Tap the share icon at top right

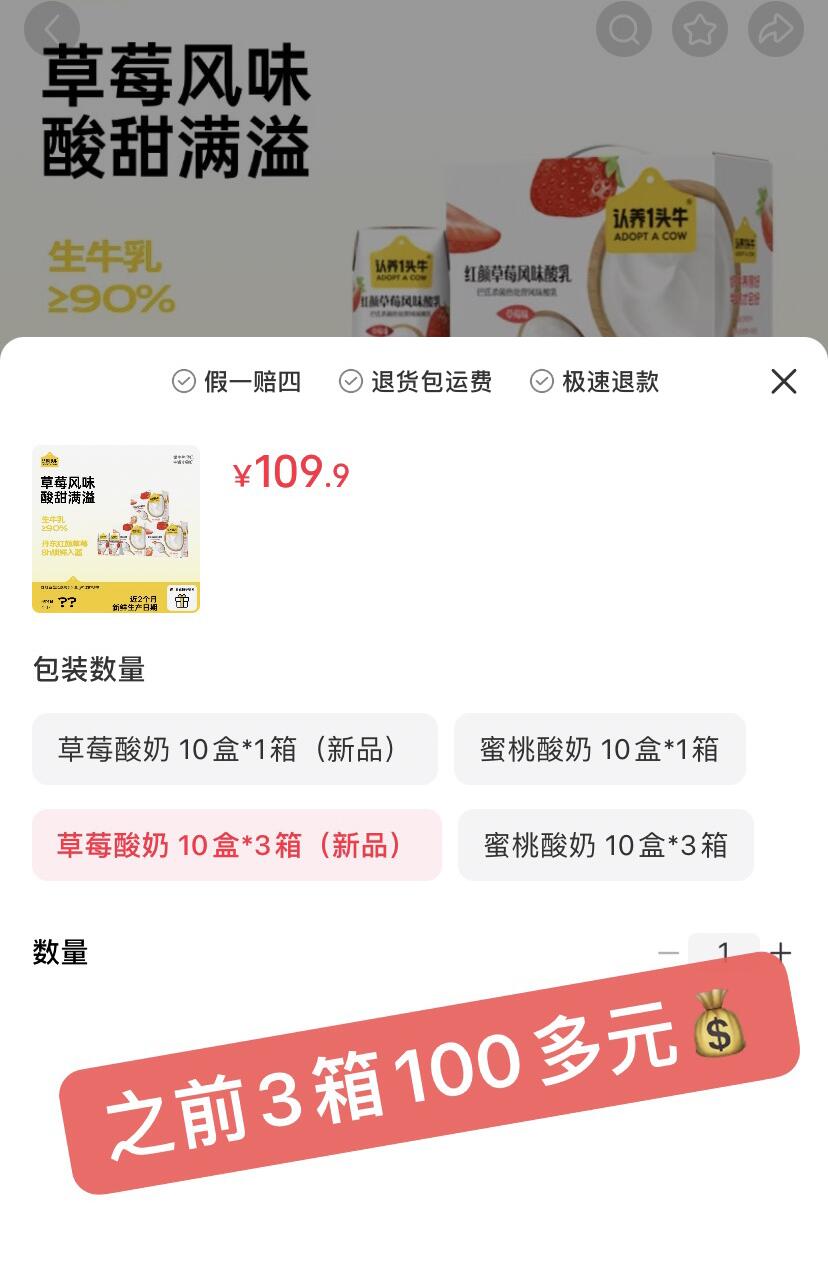click(775, 30)
